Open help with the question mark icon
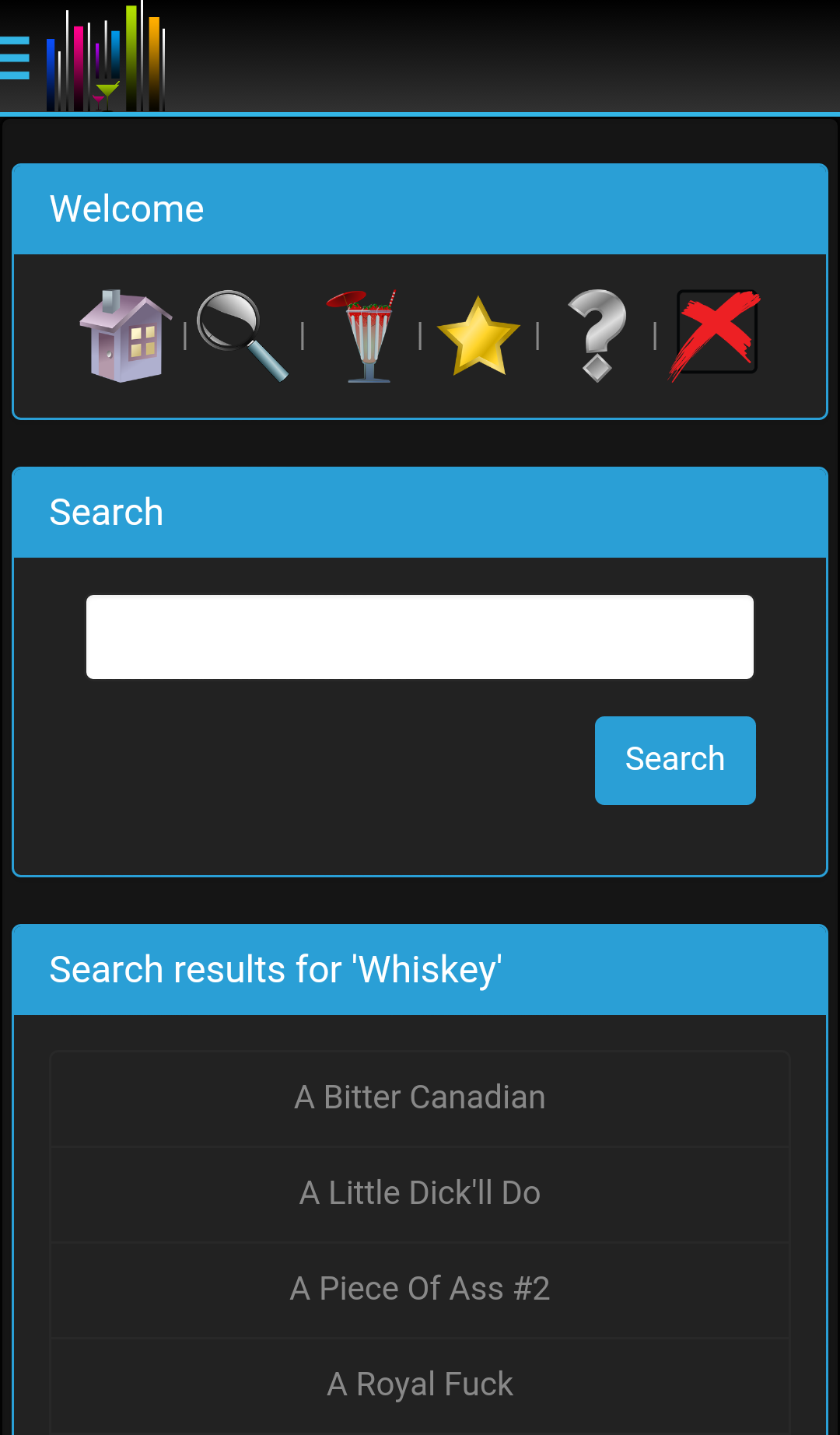Image resolution: width=840 pixels, height=1435 pixels. pyautogui.click(x=597, y=335)
